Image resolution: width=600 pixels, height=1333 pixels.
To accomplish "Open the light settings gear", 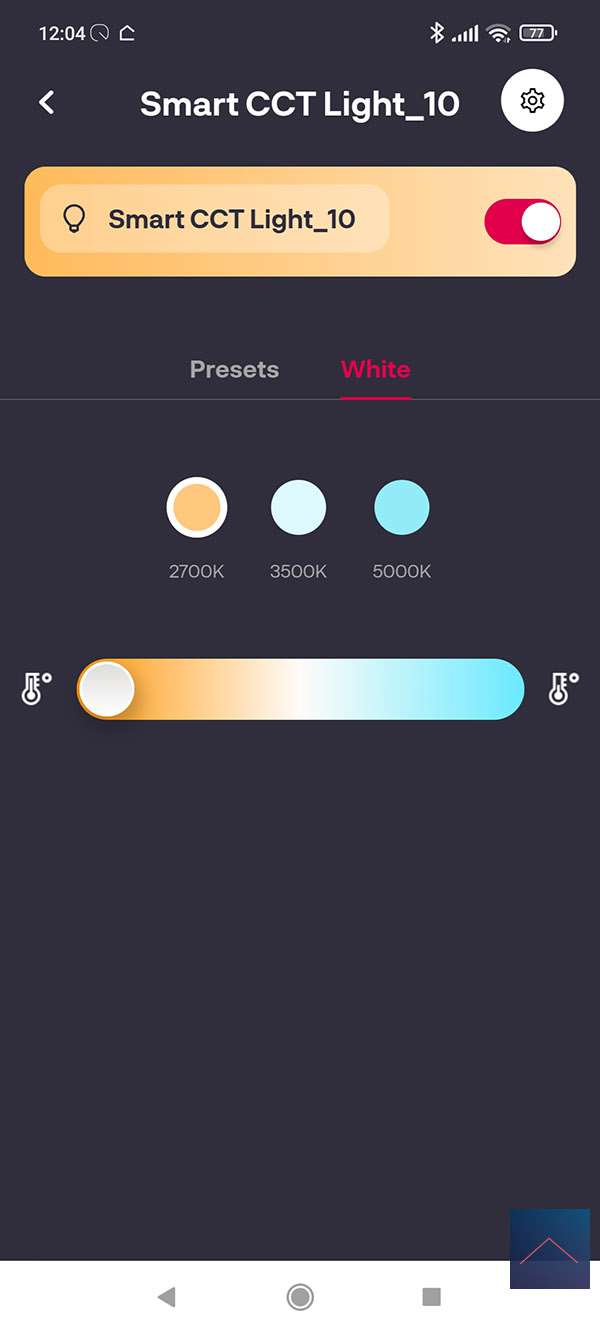I will click(532, 101).
